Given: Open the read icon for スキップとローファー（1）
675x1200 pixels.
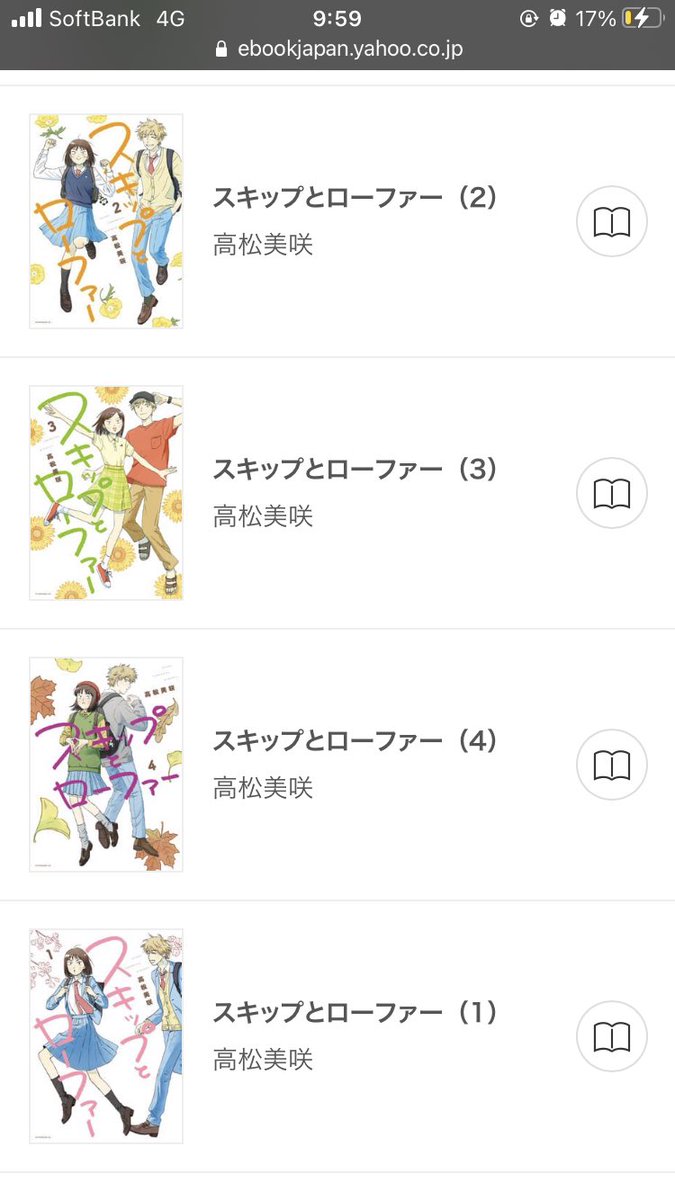Looking at the screenshot, I should click(x=612, y=1037).
